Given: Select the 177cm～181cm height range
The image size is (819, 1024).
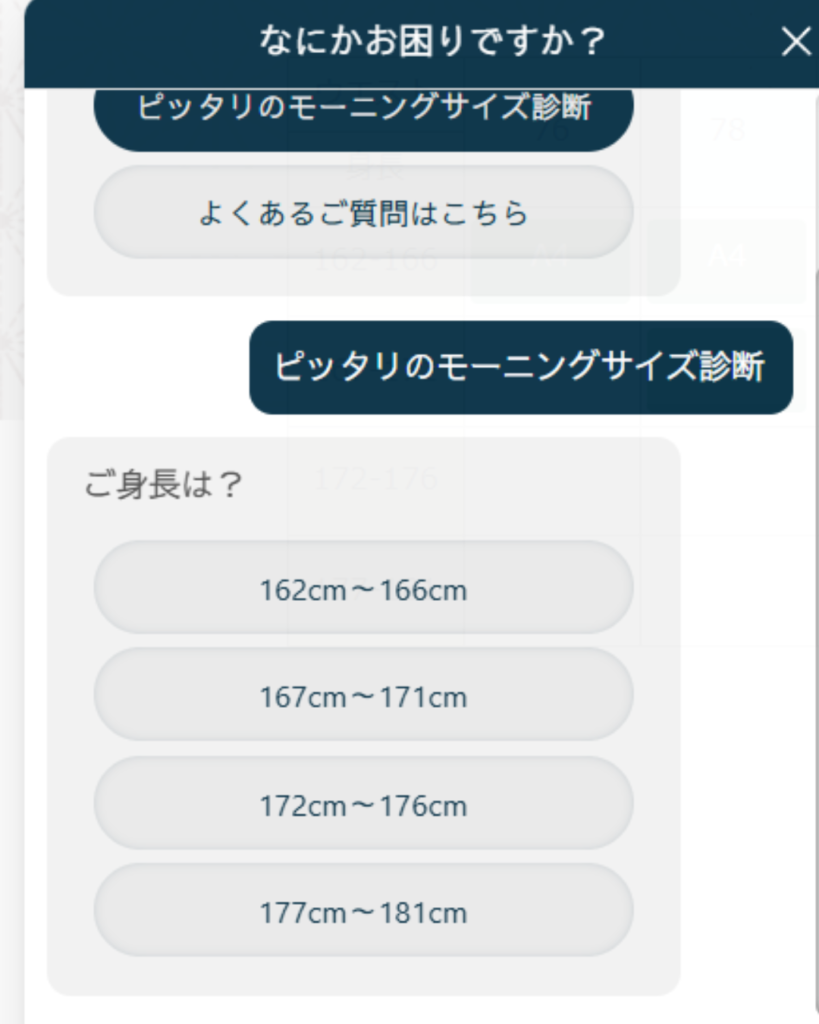Looking at the screenshot, I should [x=363, y=910].
